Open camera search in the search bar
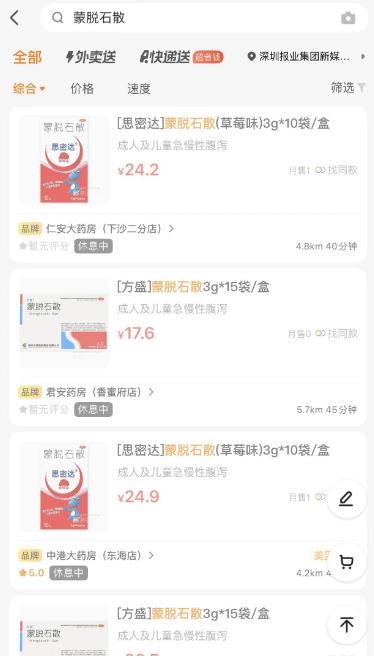The width and height of the screenshot is (374, 658). pyautogui.click(x=348, y=18)
